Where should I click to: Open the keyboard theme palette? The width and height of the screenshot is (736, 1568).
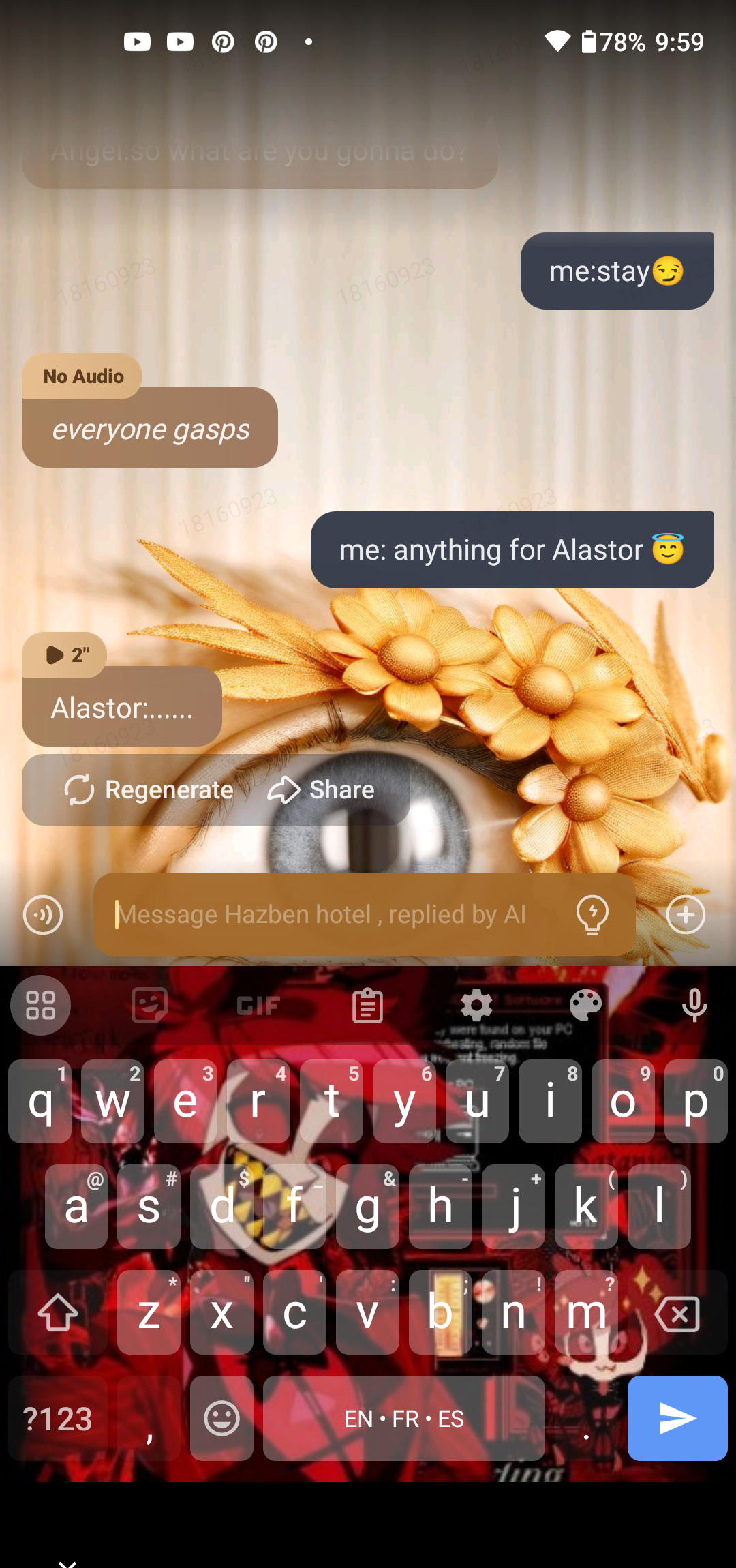(x=585, y=1006)
